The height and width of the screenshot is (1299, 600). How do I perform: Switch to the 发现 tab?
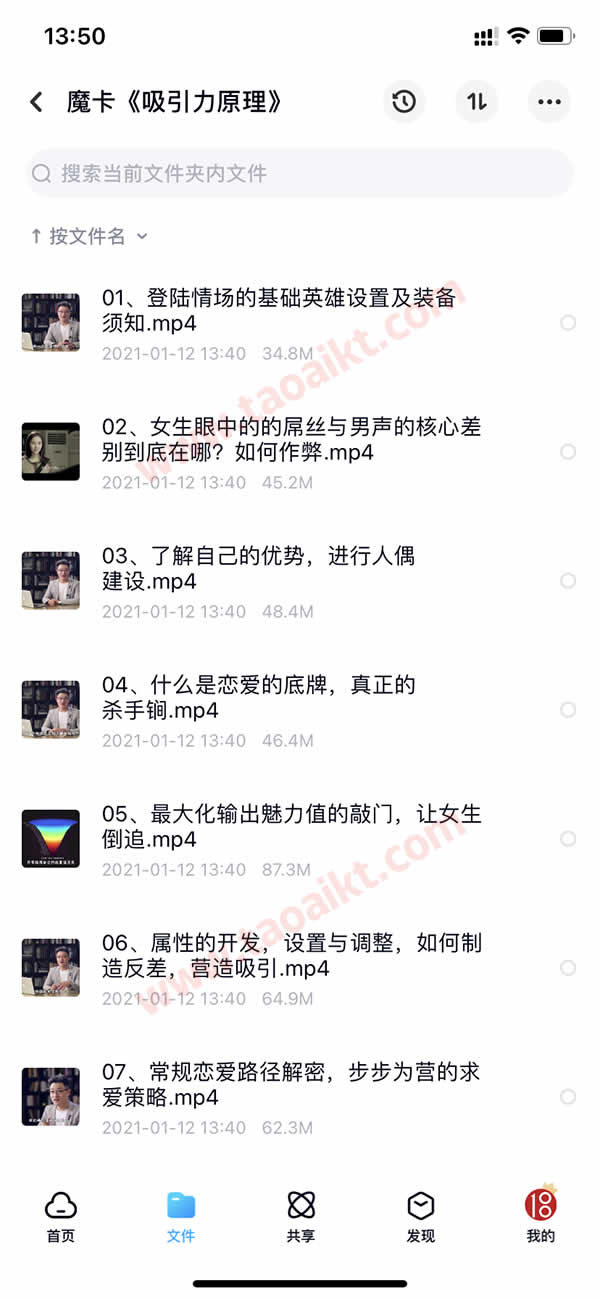421,1216
